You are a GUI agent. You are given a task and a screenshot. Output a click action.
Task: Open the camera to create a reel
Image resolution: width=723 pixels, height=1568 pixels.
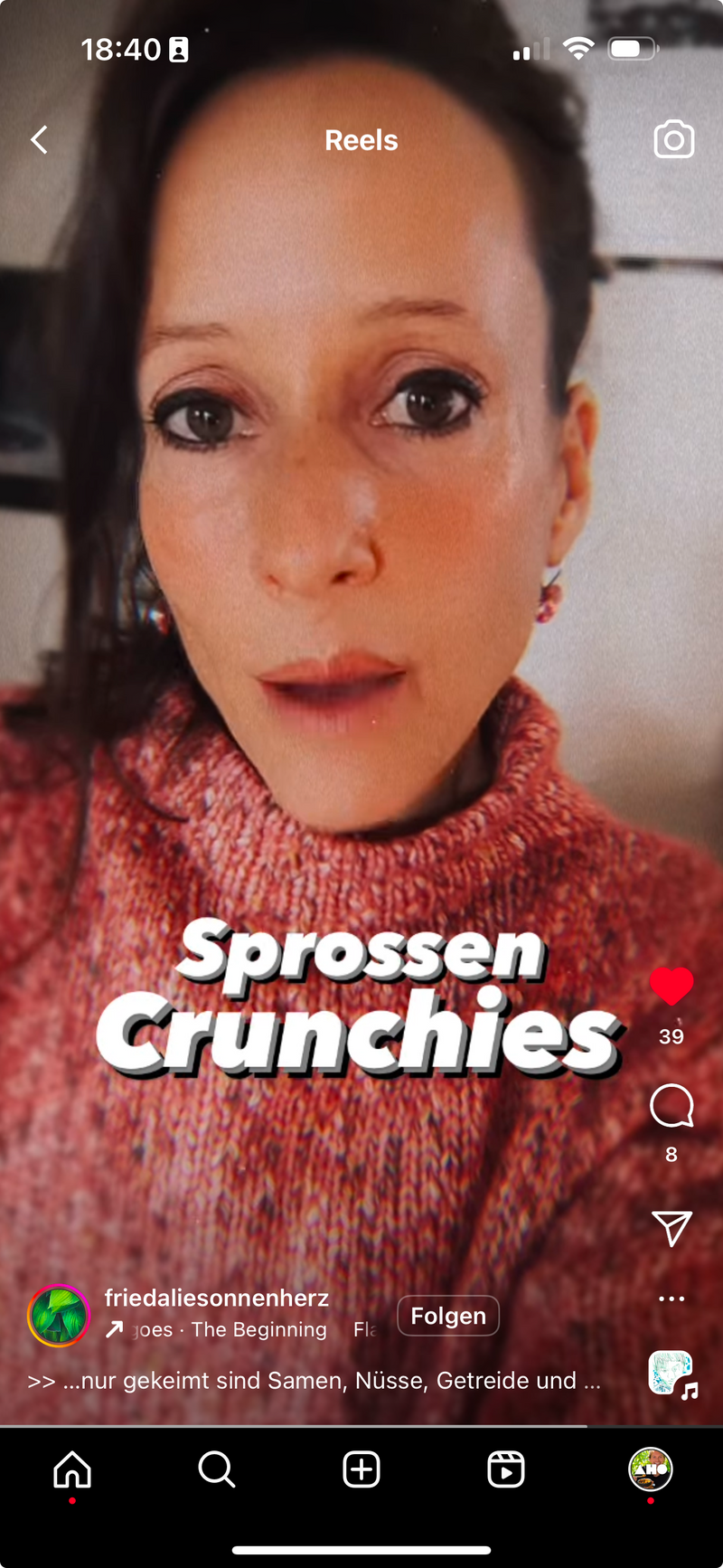[673, 140]
